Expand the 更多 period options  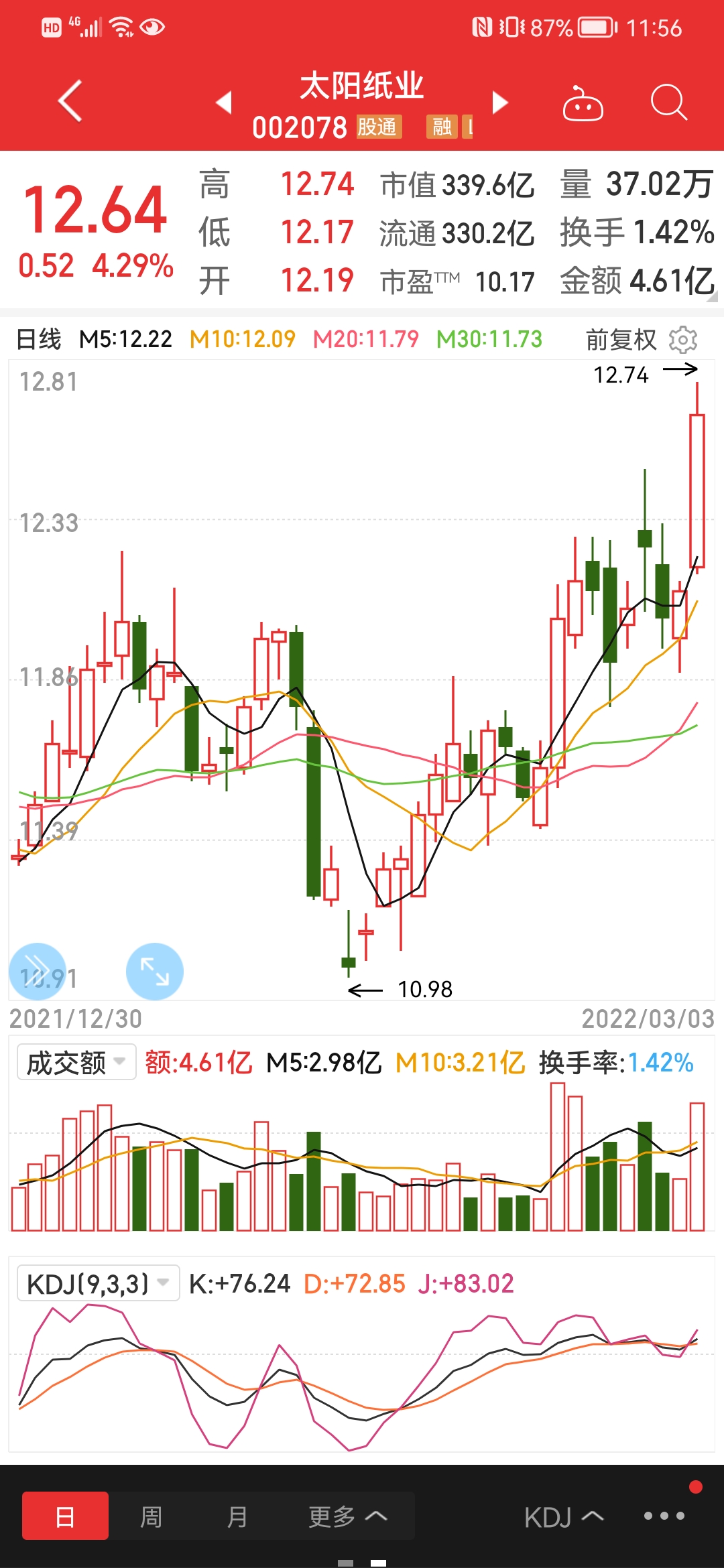coord(347,1516)
